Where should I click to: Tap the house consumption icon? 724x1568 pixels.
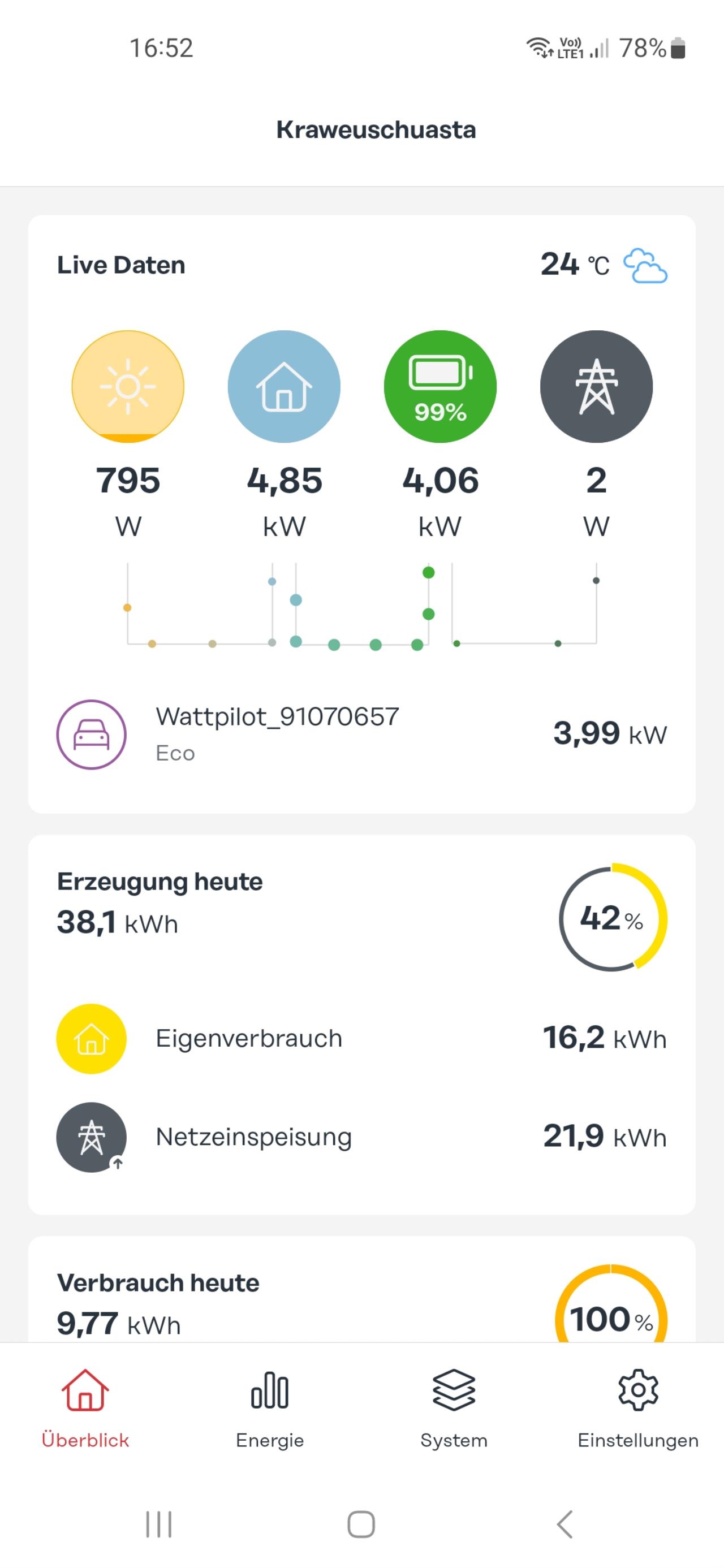pyautogui.click(x=284, y=387)
